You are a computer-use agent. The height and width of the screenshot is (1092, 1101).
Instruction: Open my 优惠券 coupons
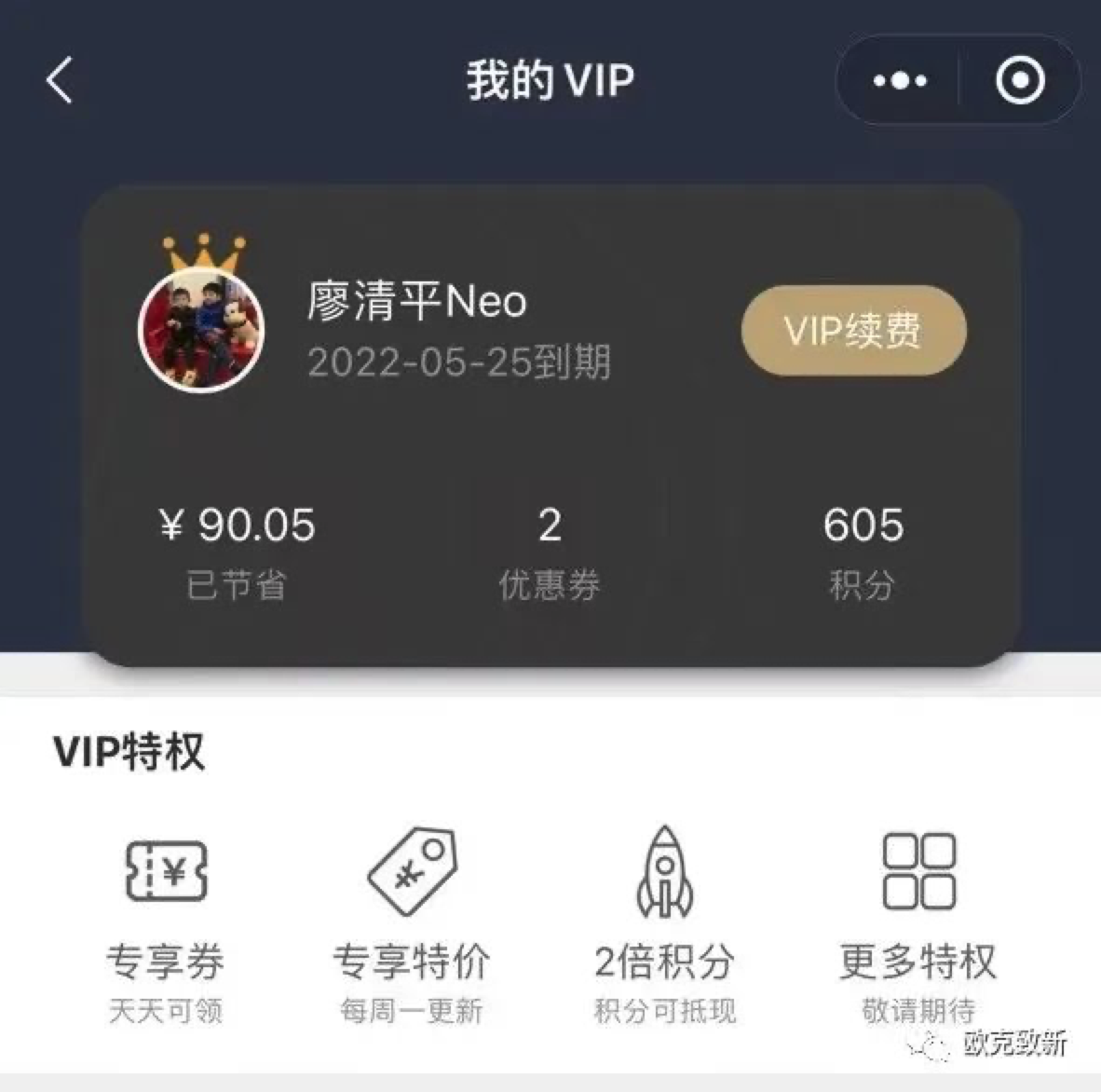550,552
